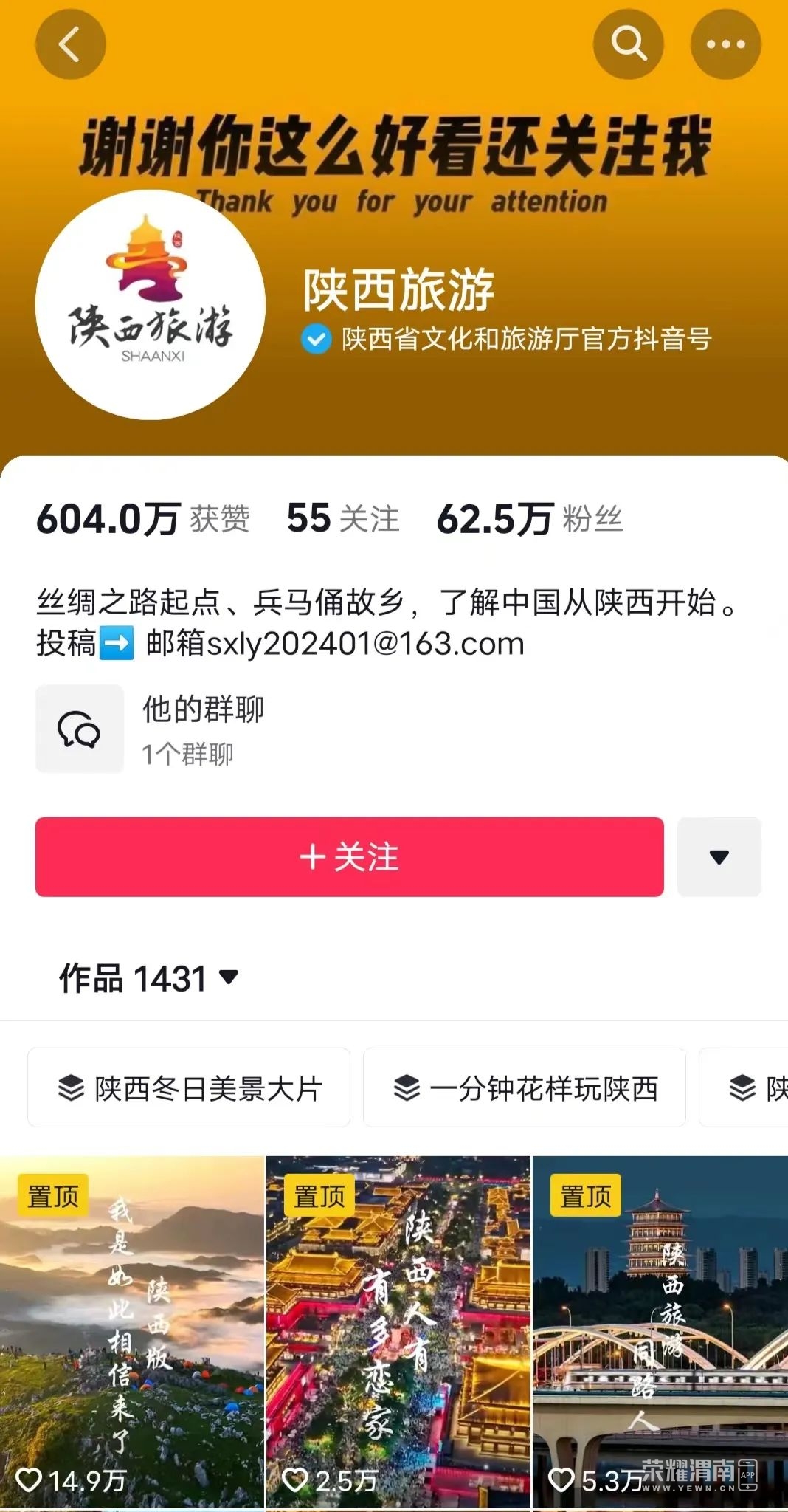
Task: Expand the arrow next to 关注 button
Action: click(x=719, y=857)
